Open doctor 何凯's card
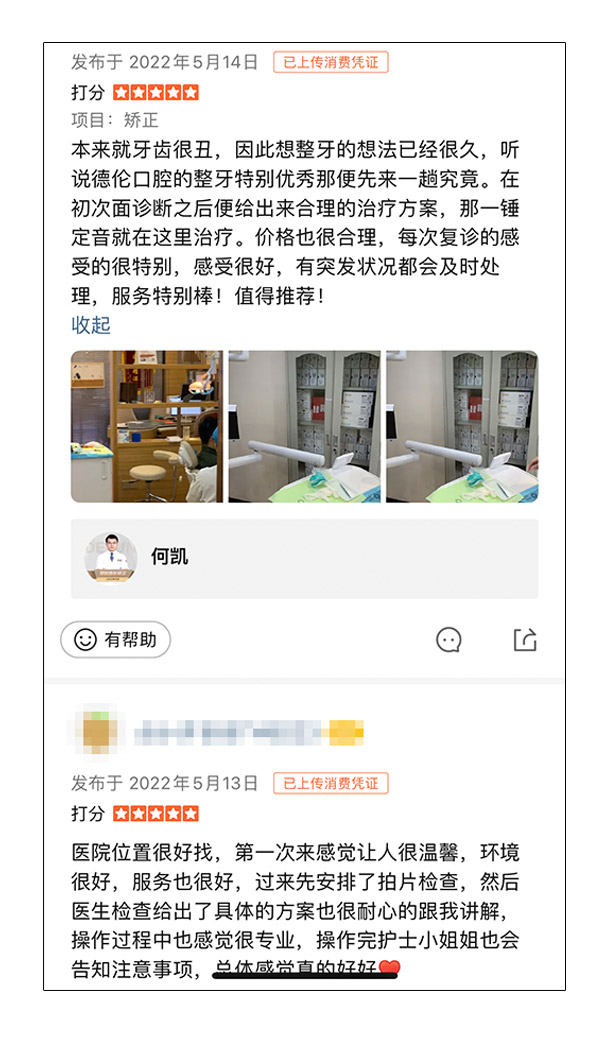 304,558
